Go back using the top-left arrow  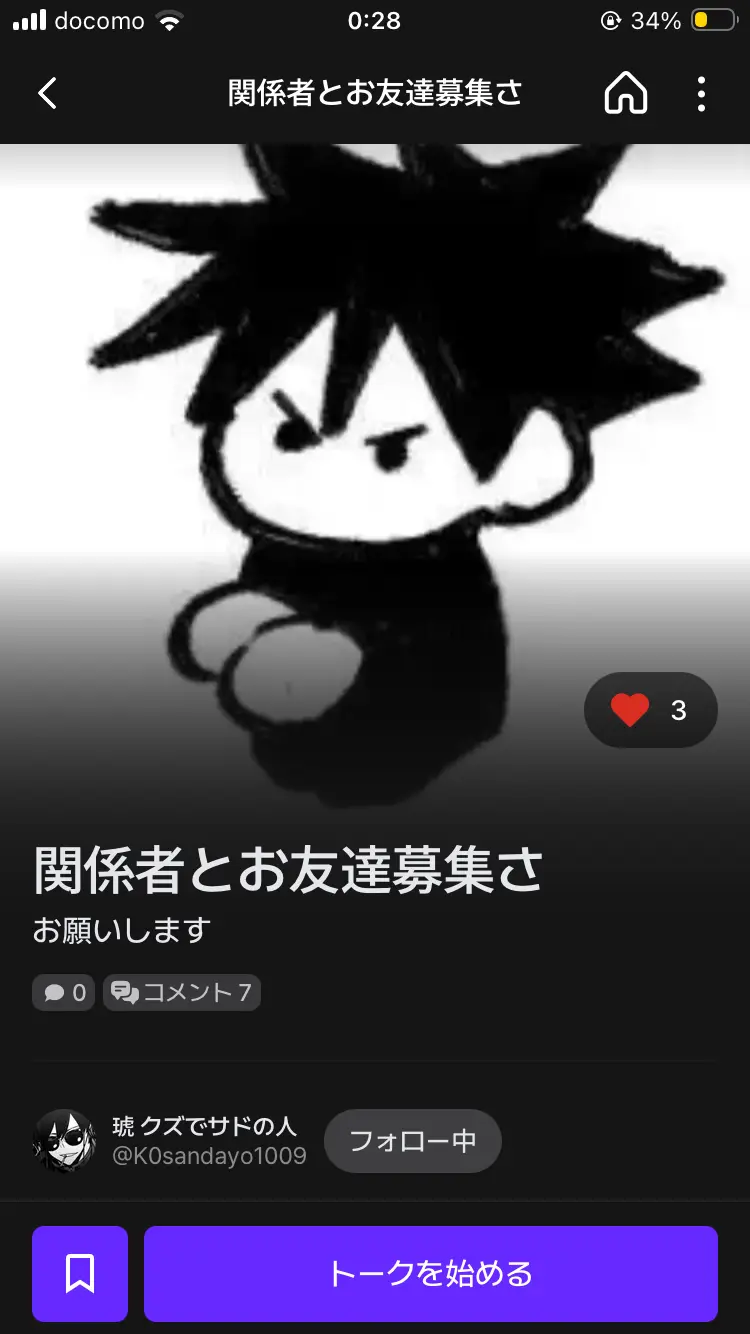click(47, 93)
